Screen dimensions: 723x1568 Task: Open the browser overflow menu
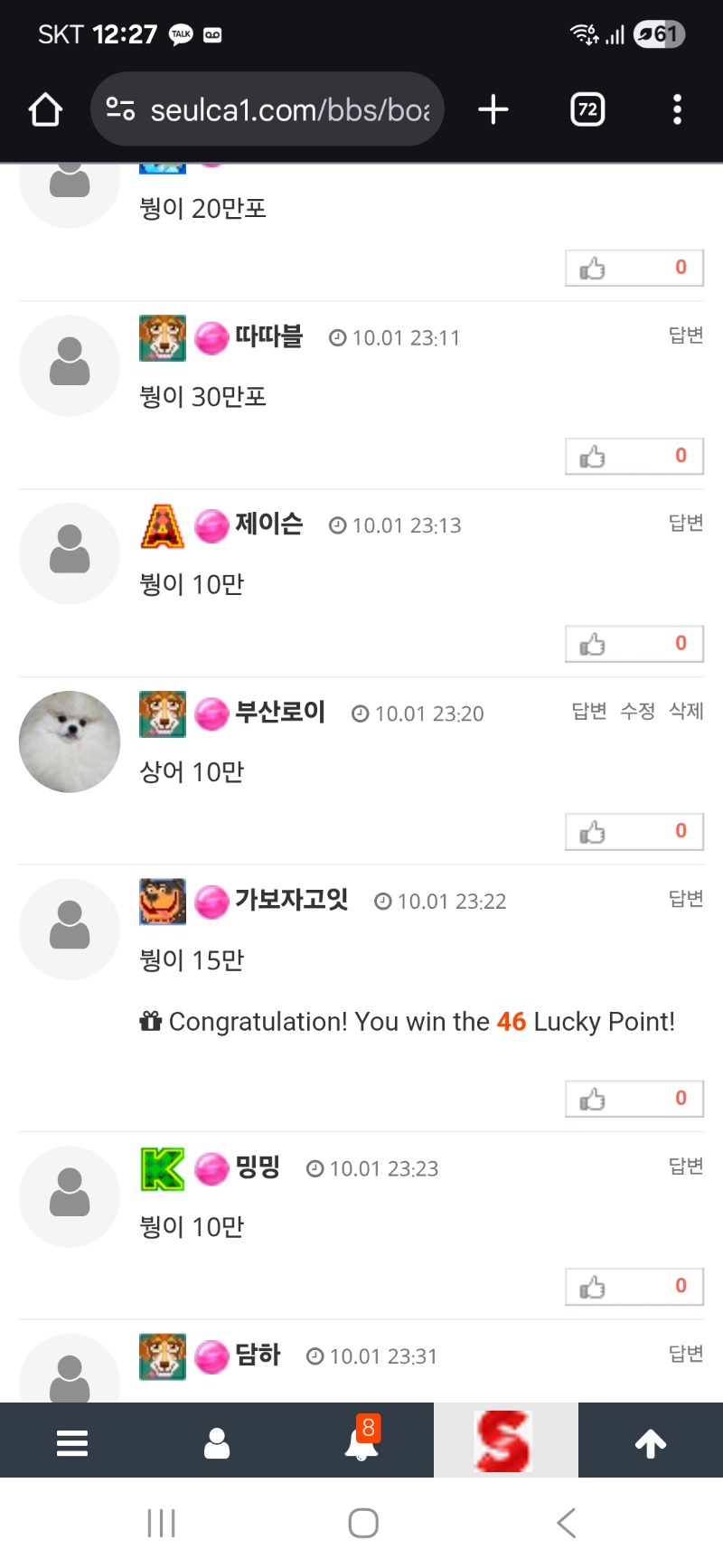[677, 110]
